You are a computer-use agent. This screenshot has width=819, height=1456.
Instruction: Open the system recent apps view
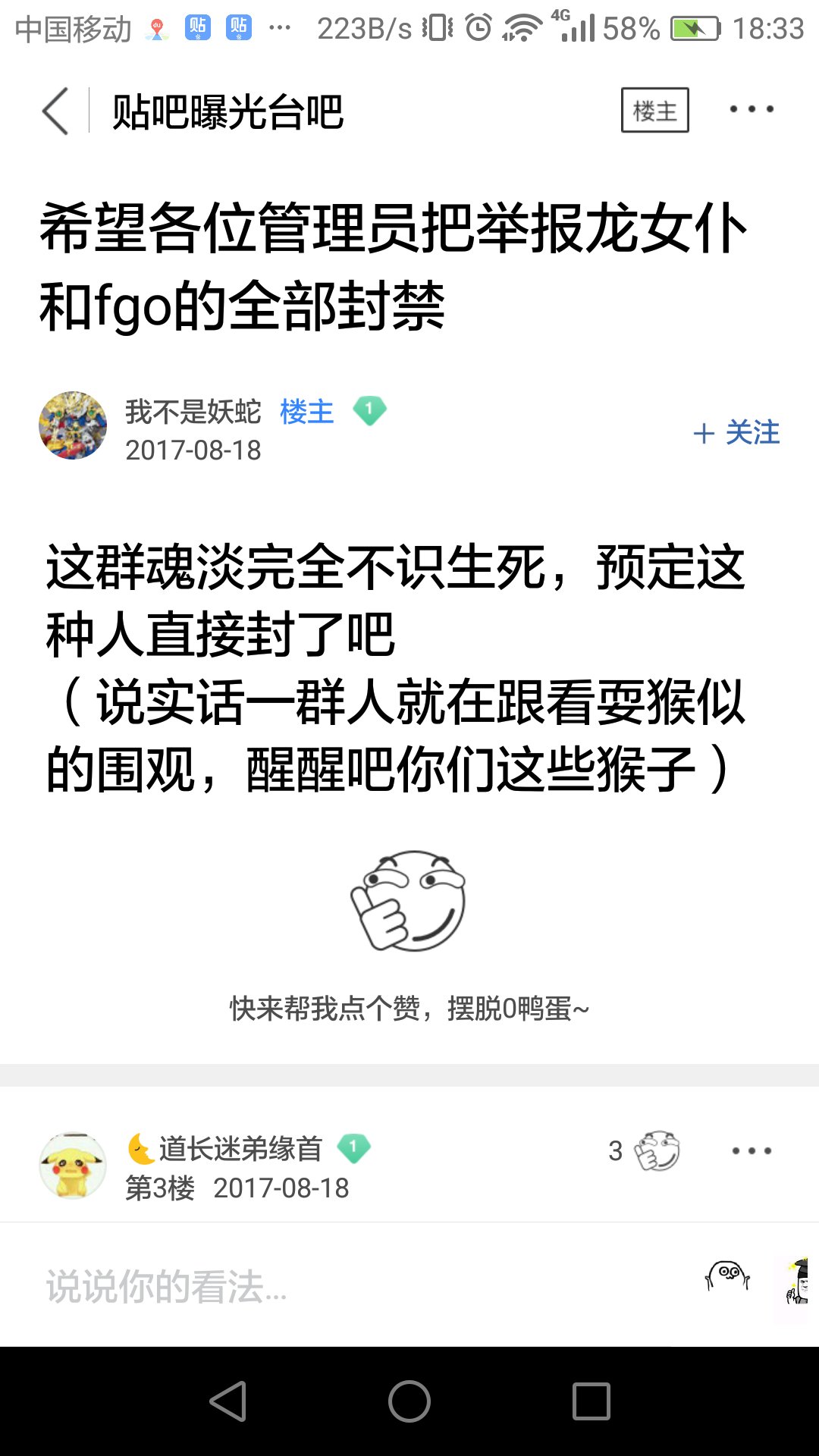591,1401
